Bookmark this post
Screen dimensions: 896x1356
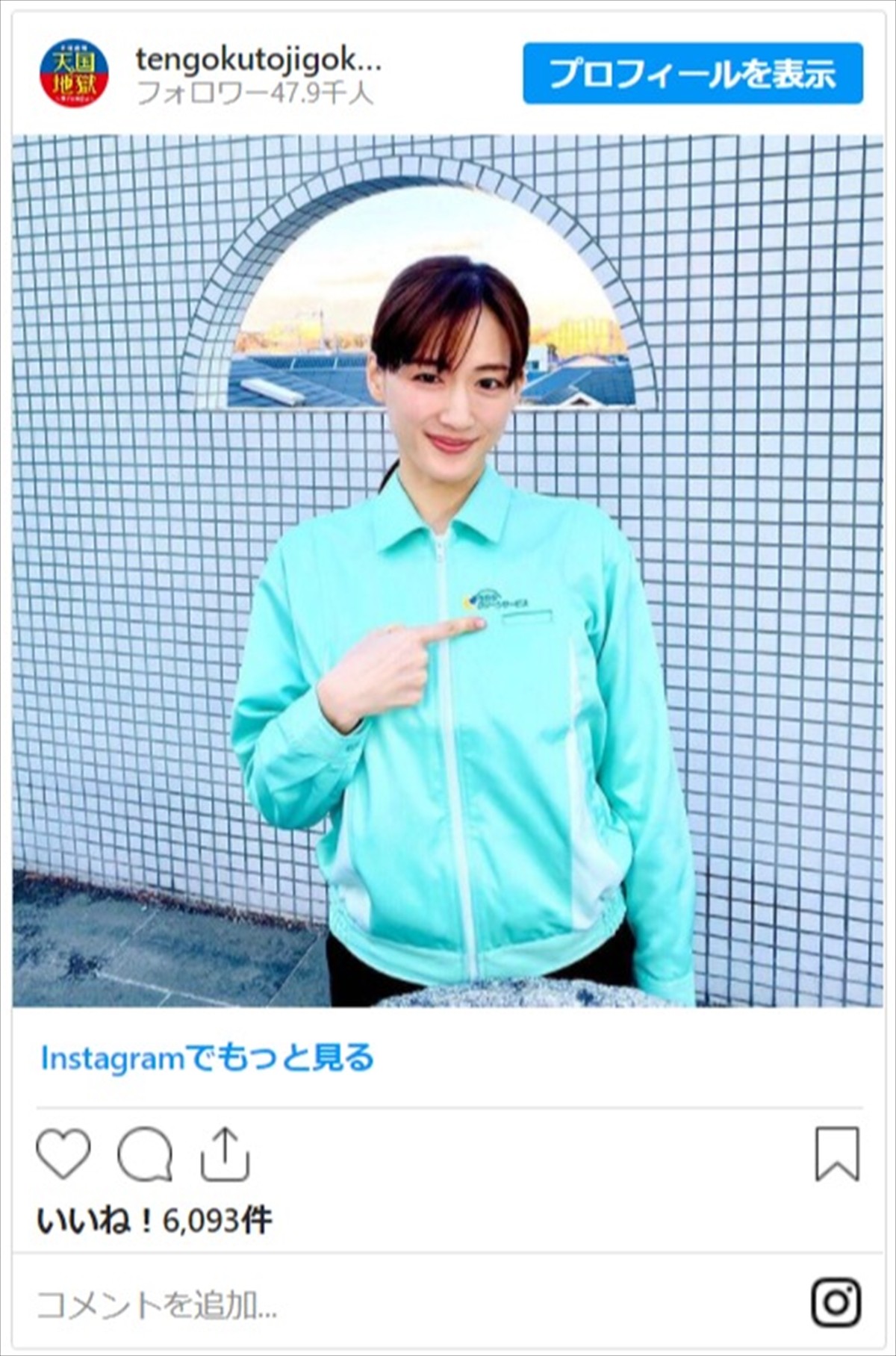[837, 1154]
